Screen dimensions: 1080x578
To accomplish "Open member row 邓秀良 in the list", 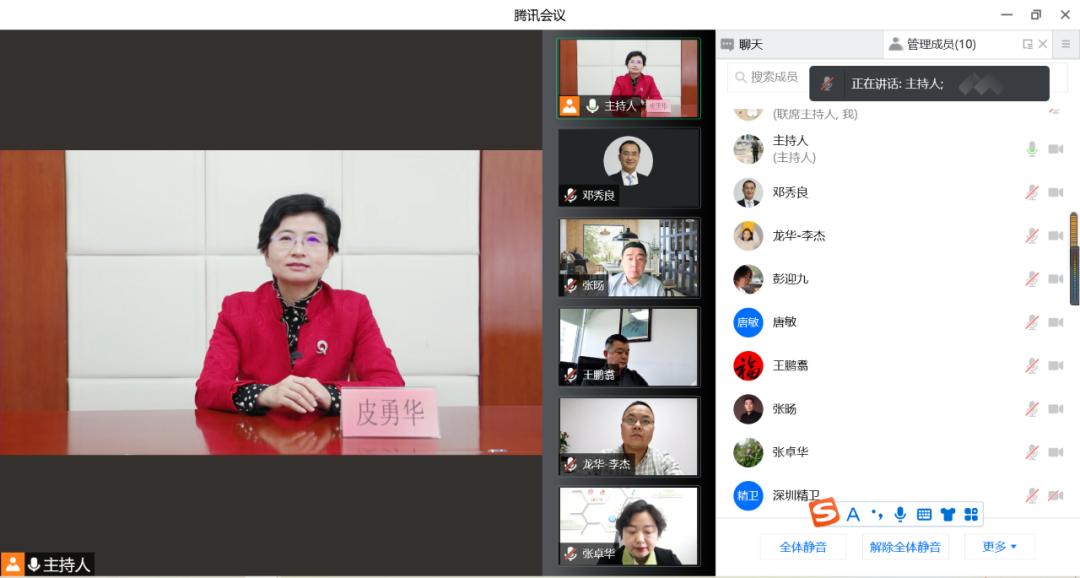I will [x=790, y=192].
